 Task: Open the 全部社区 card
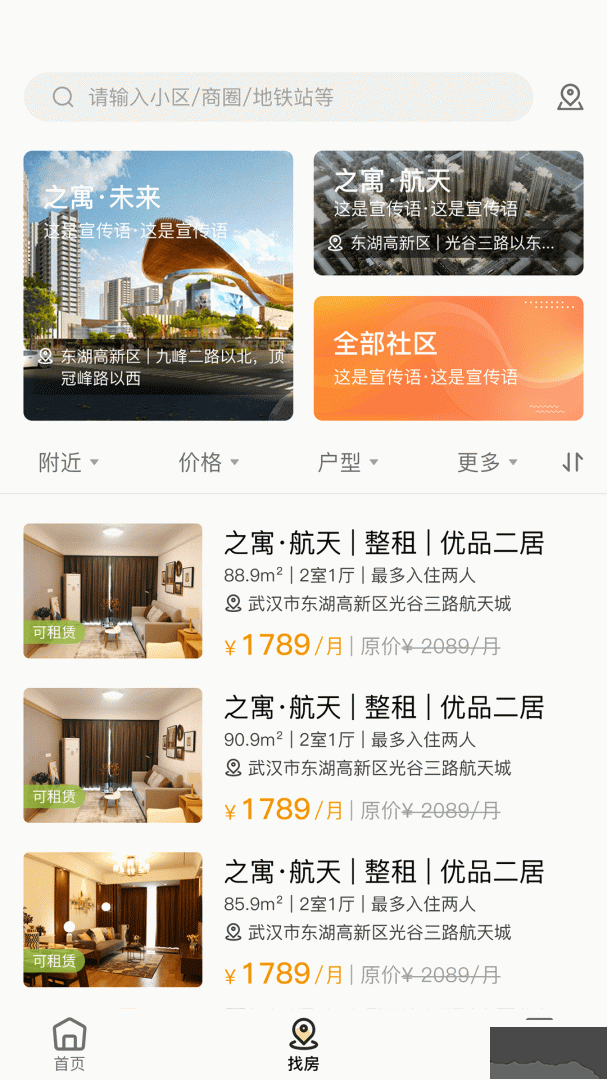coord(448,358)
